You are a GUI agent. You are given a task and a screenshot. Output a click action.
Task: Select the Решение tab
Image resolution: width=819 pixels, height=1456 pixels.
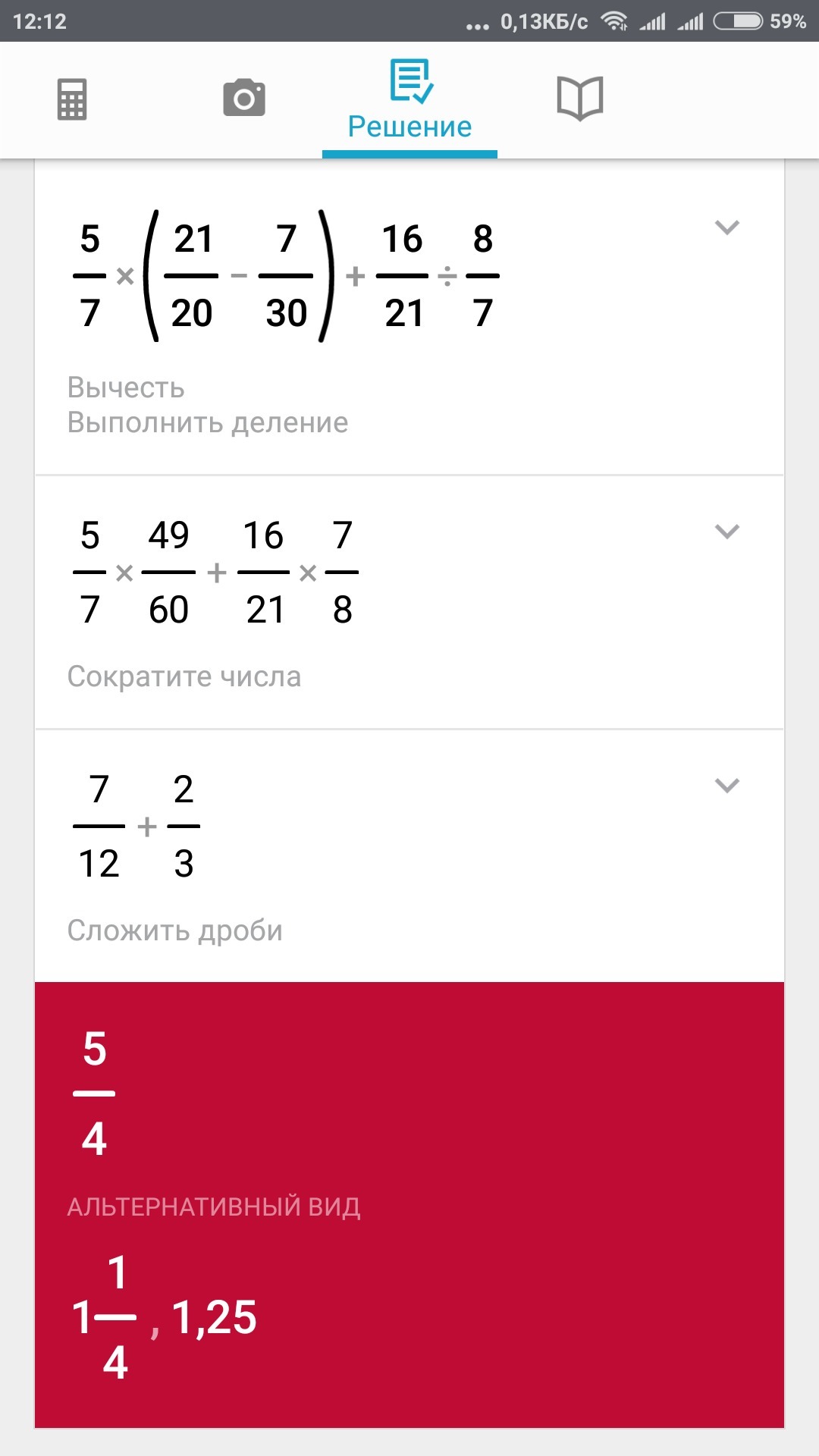click(409, 101)
